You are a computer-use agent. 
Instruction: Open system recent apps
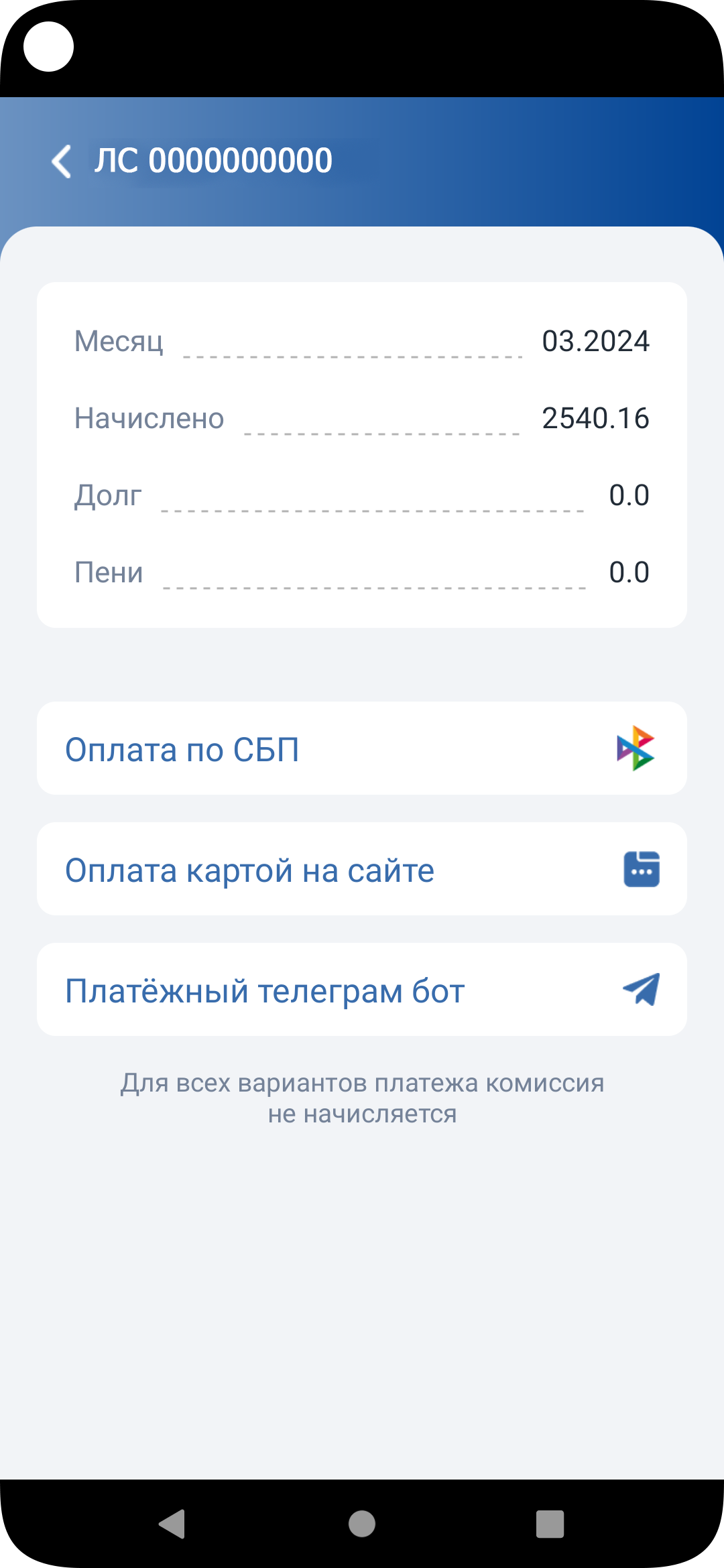[x=550, y=1523]
